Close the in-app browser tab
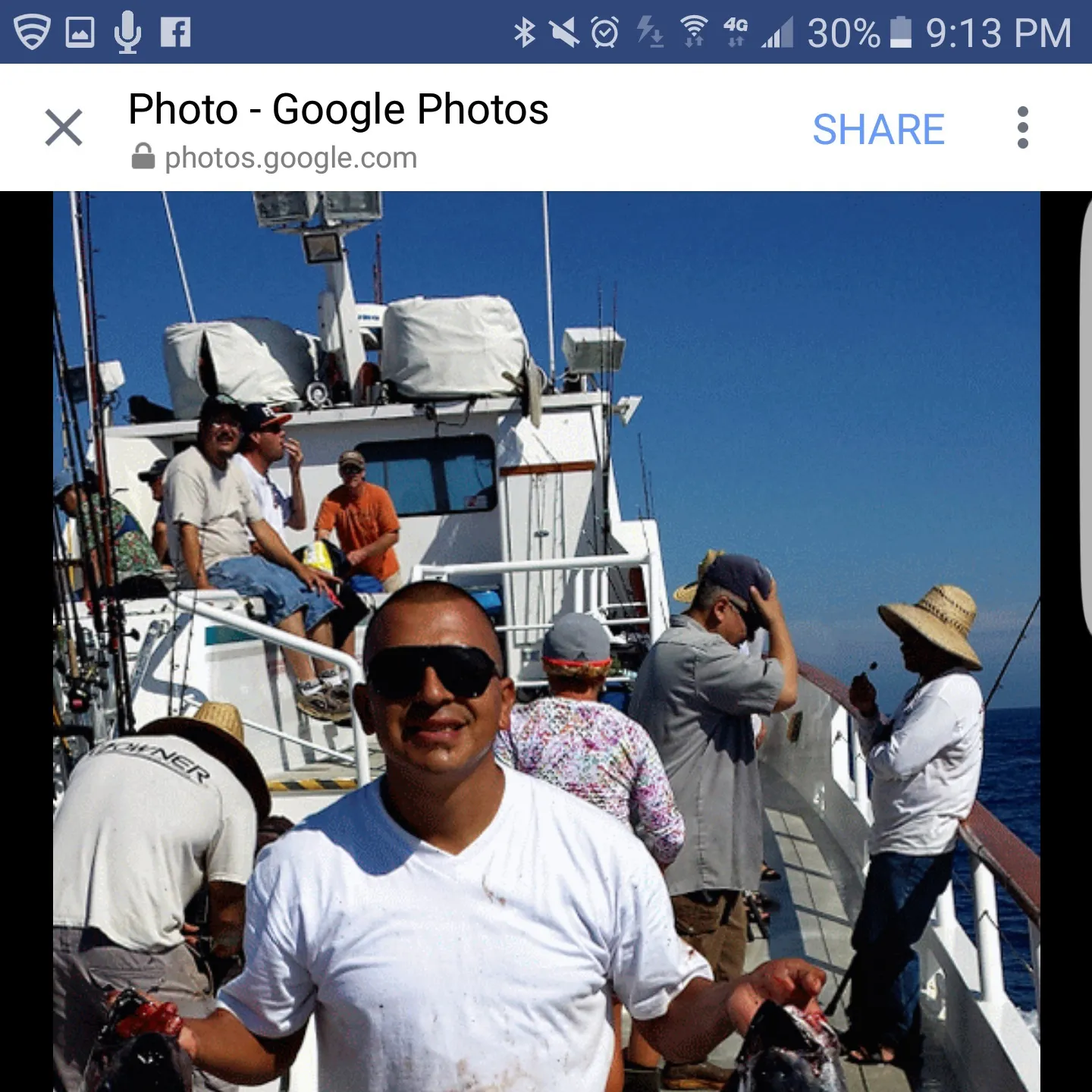 click(x=64, y=127)
